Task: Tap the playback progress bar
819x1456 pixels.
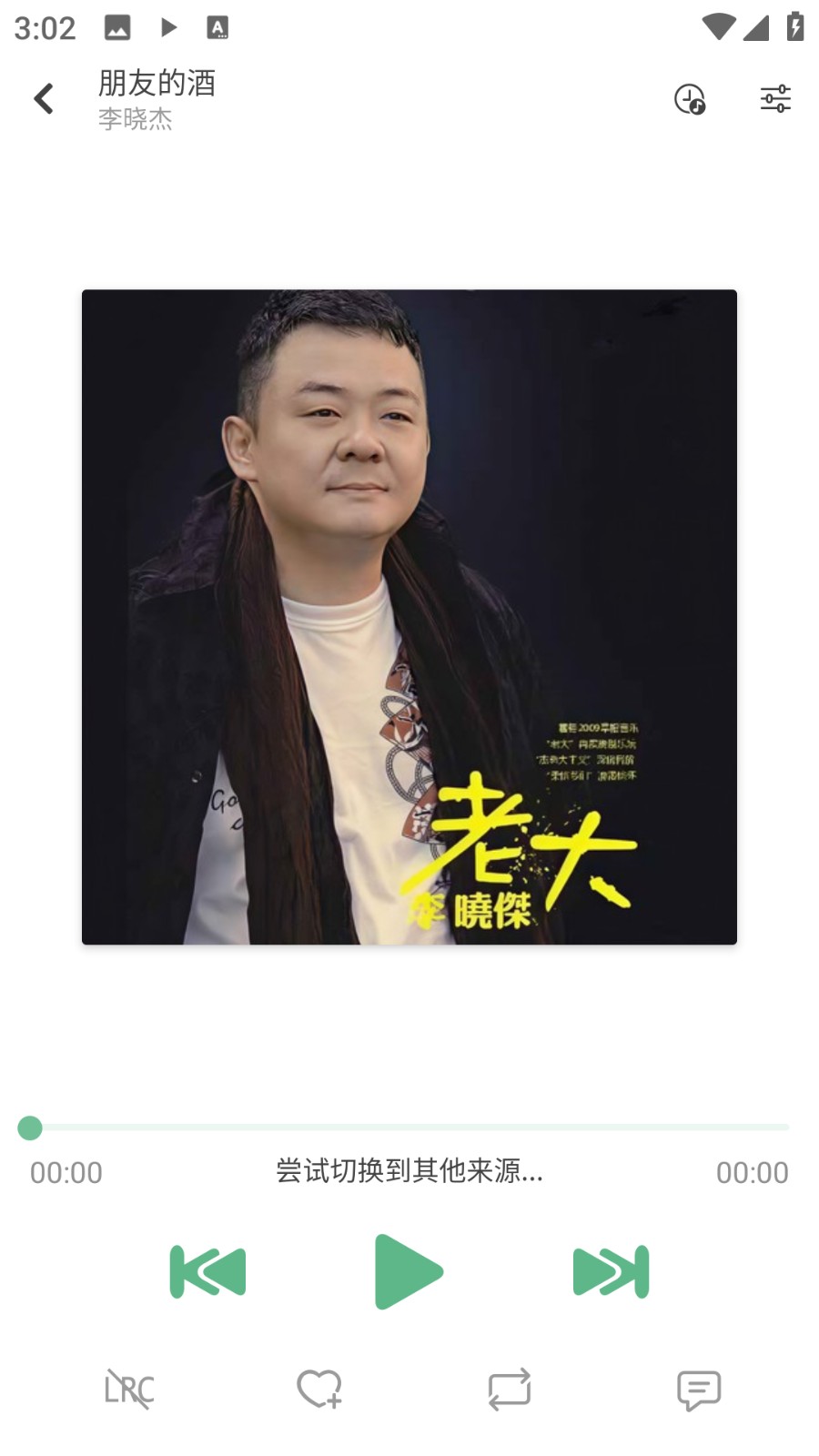Action: click(409, 1127)
